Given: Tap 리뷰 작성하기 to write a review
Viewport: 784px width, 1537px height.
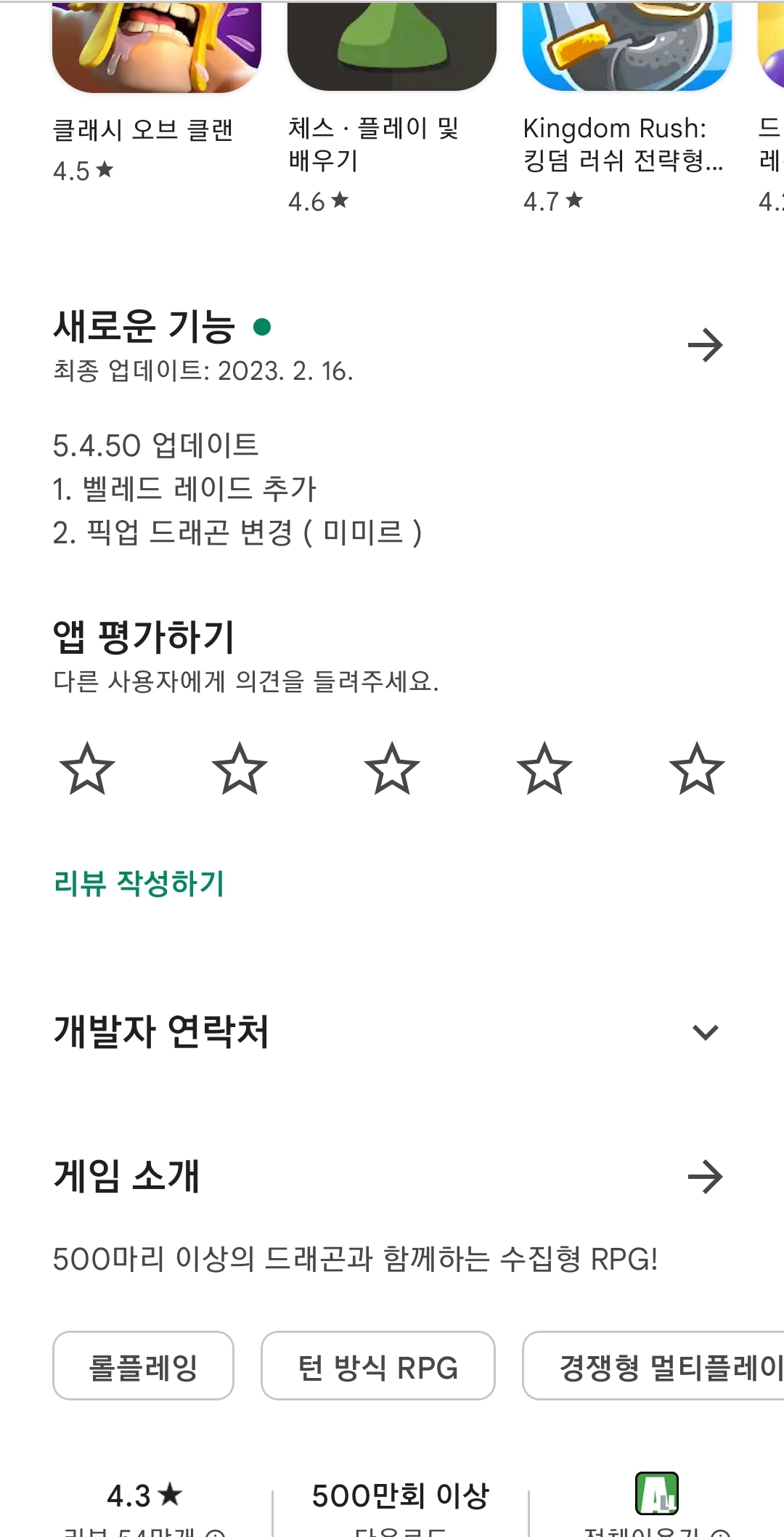Looking at the screenshot, I should click(x=139, y=883).
